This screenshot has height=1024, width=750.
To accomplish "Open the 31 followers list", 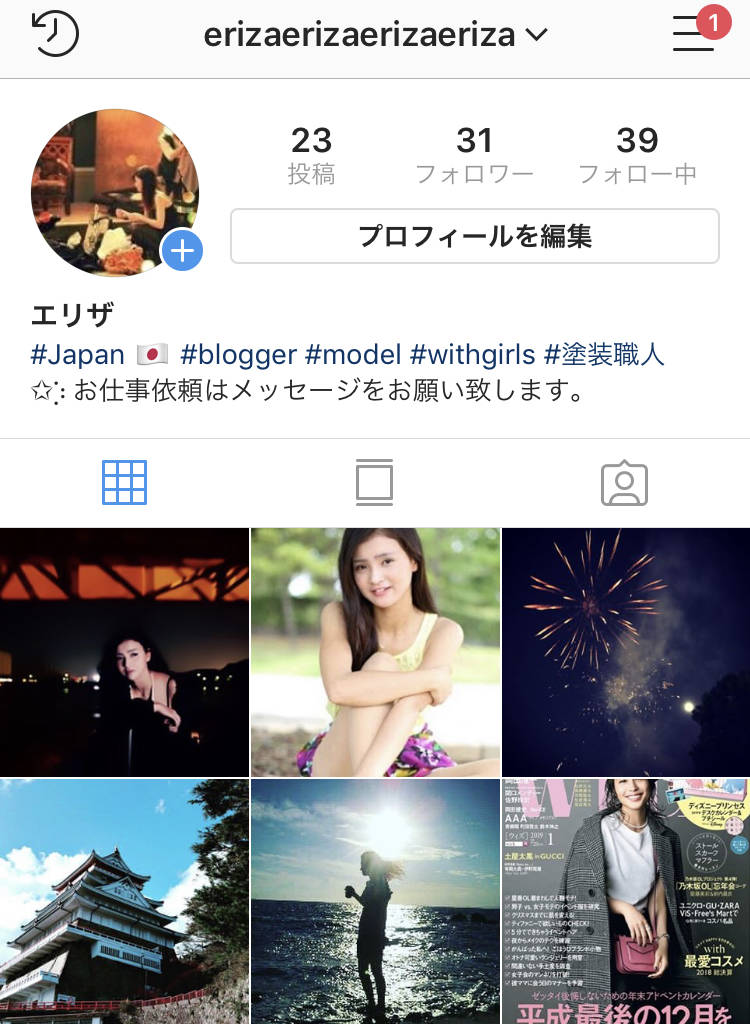I will tap(474, 155).
